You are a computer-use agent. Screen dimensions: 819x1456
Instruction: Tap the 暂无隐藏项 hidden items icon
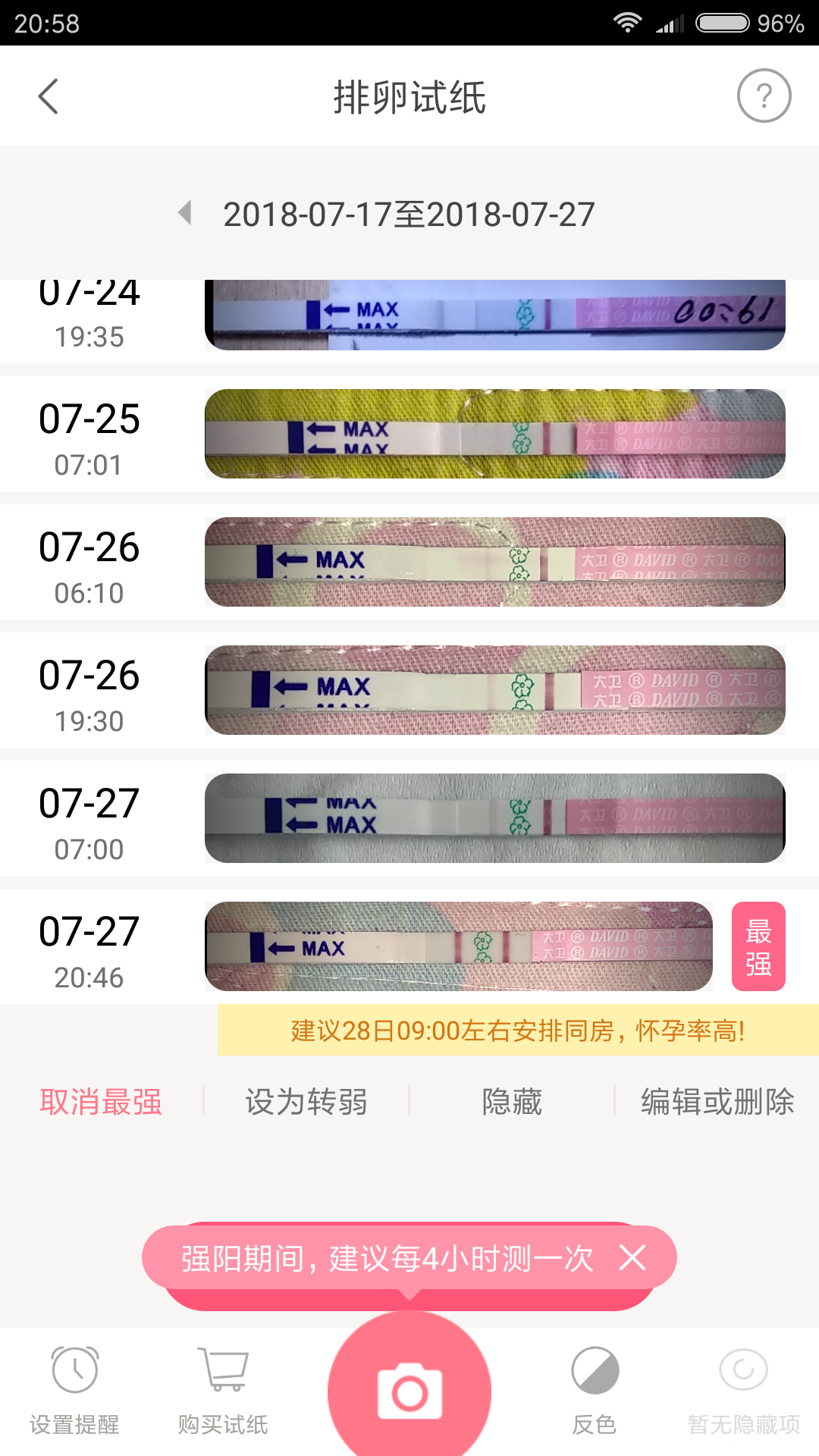742,1371
